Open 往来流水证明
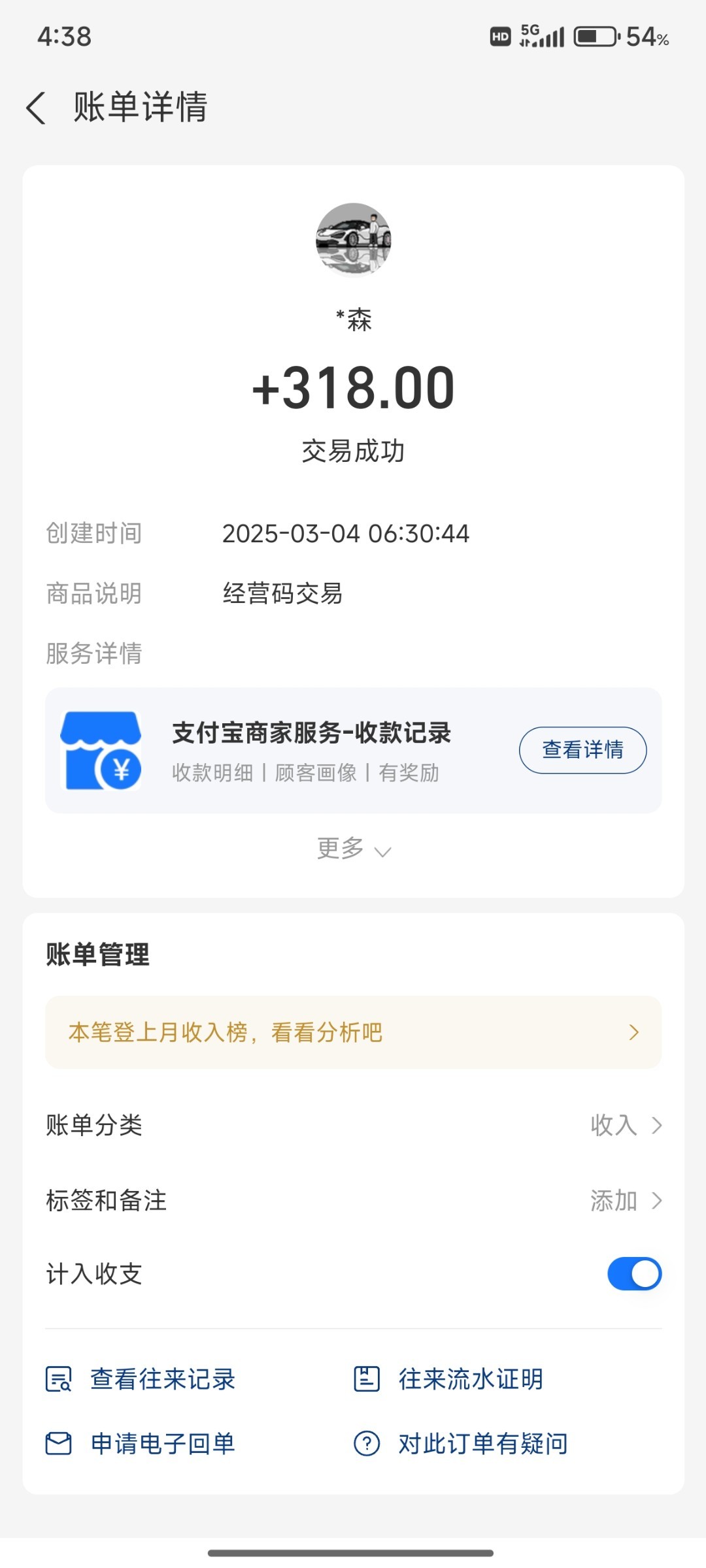706x1568 pixels. coord(448,1379)
